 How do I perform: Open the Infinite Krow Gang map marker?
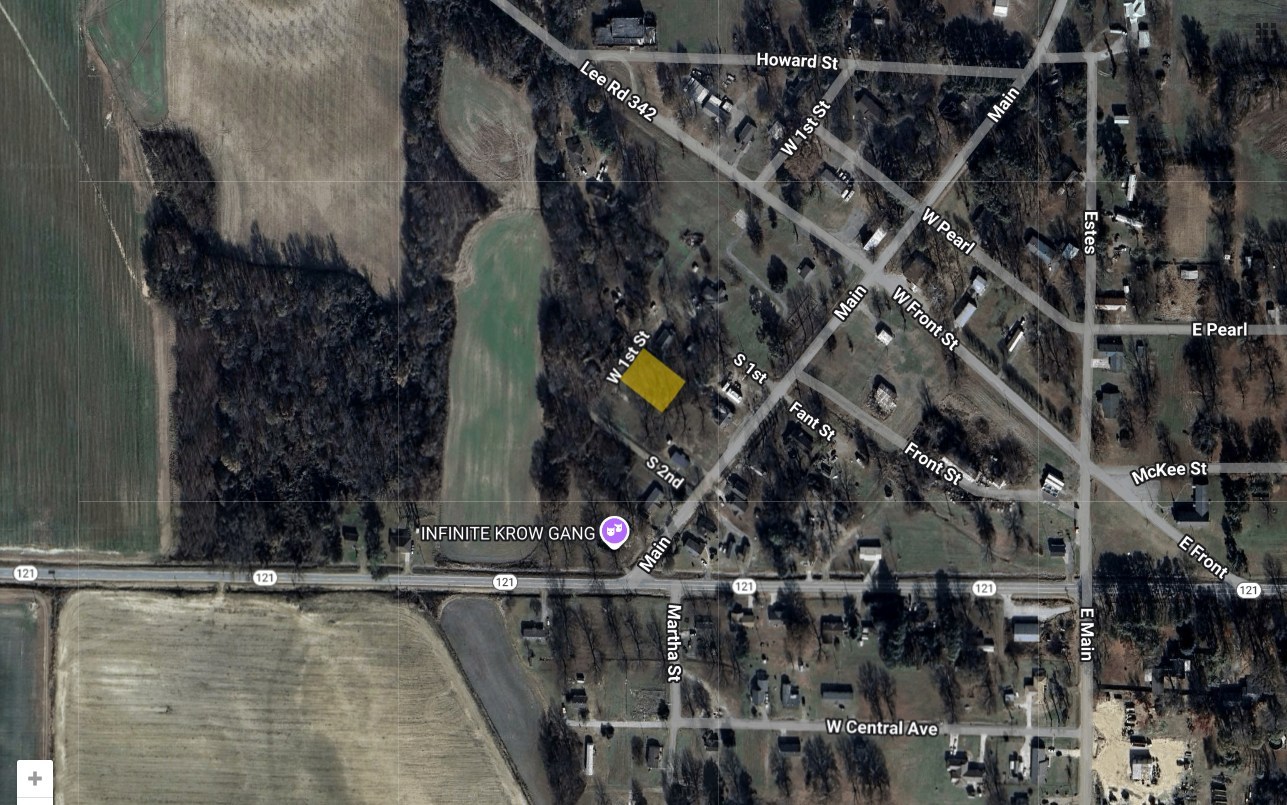[613, 531]
